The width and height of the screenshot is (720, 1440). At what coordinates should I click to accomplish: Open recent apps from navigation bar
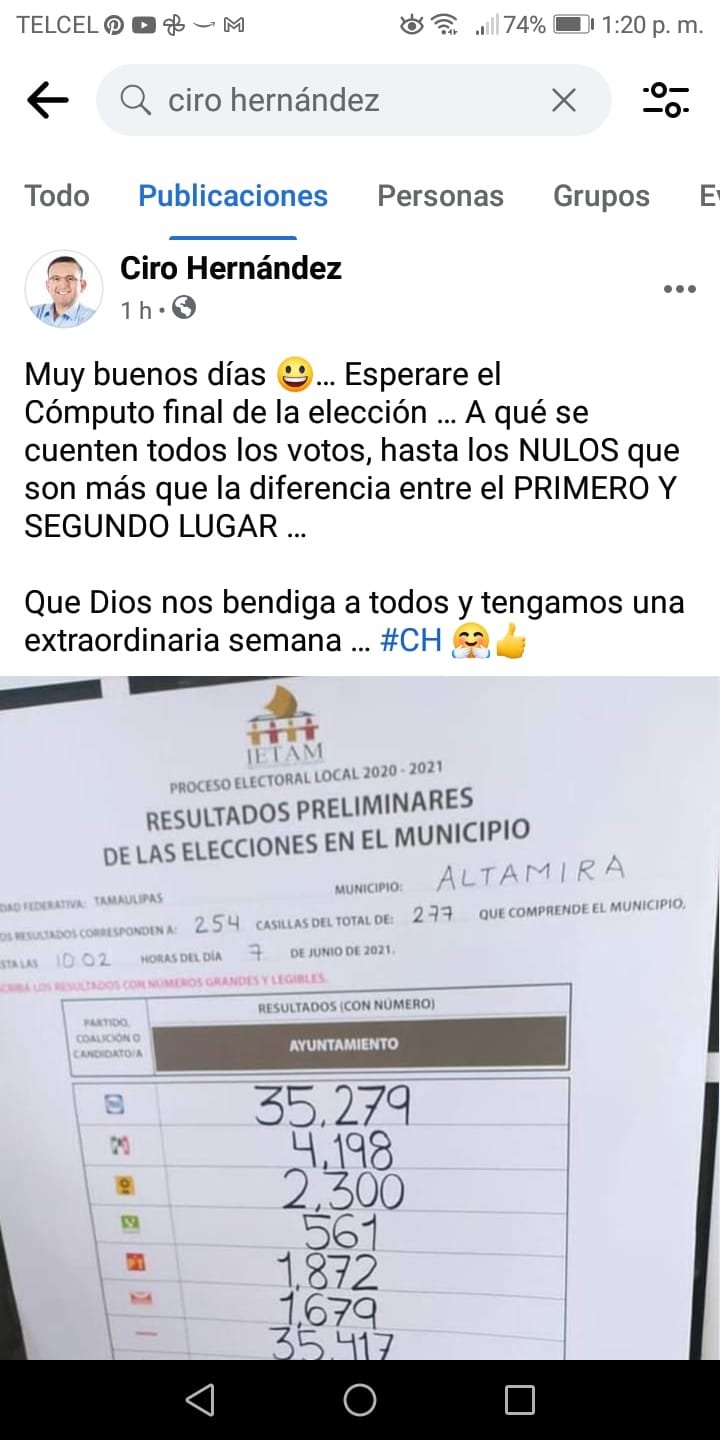click(519, 1400)
